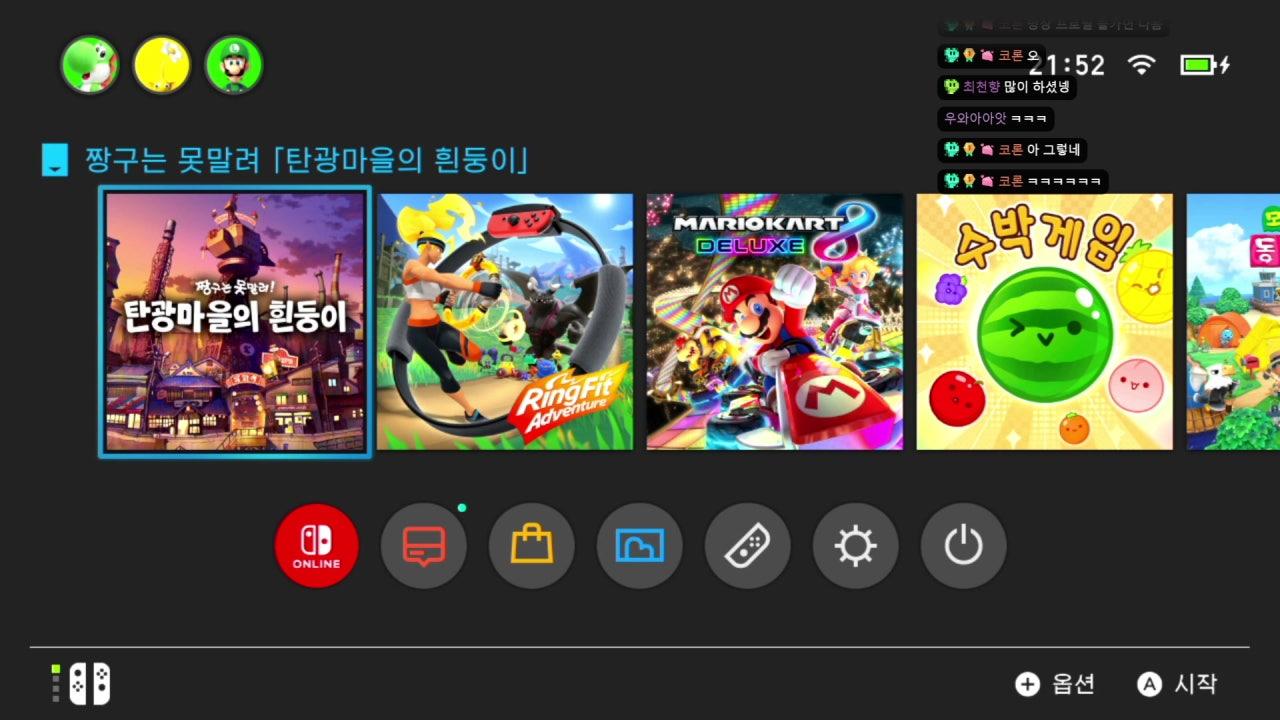
Task: Open Nintendo Switch Online
Action: point(316,546)
